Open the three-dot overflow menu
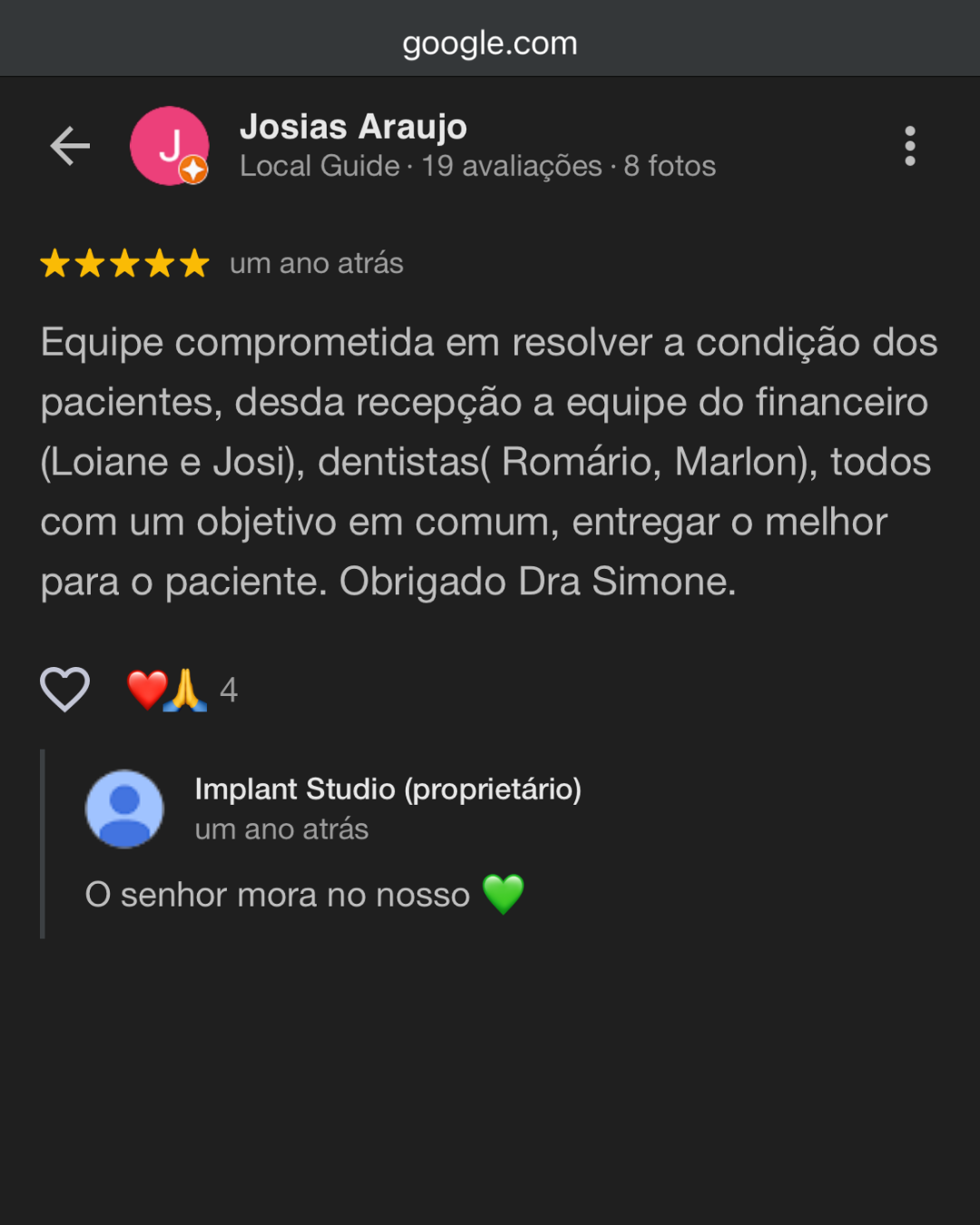 909,146
